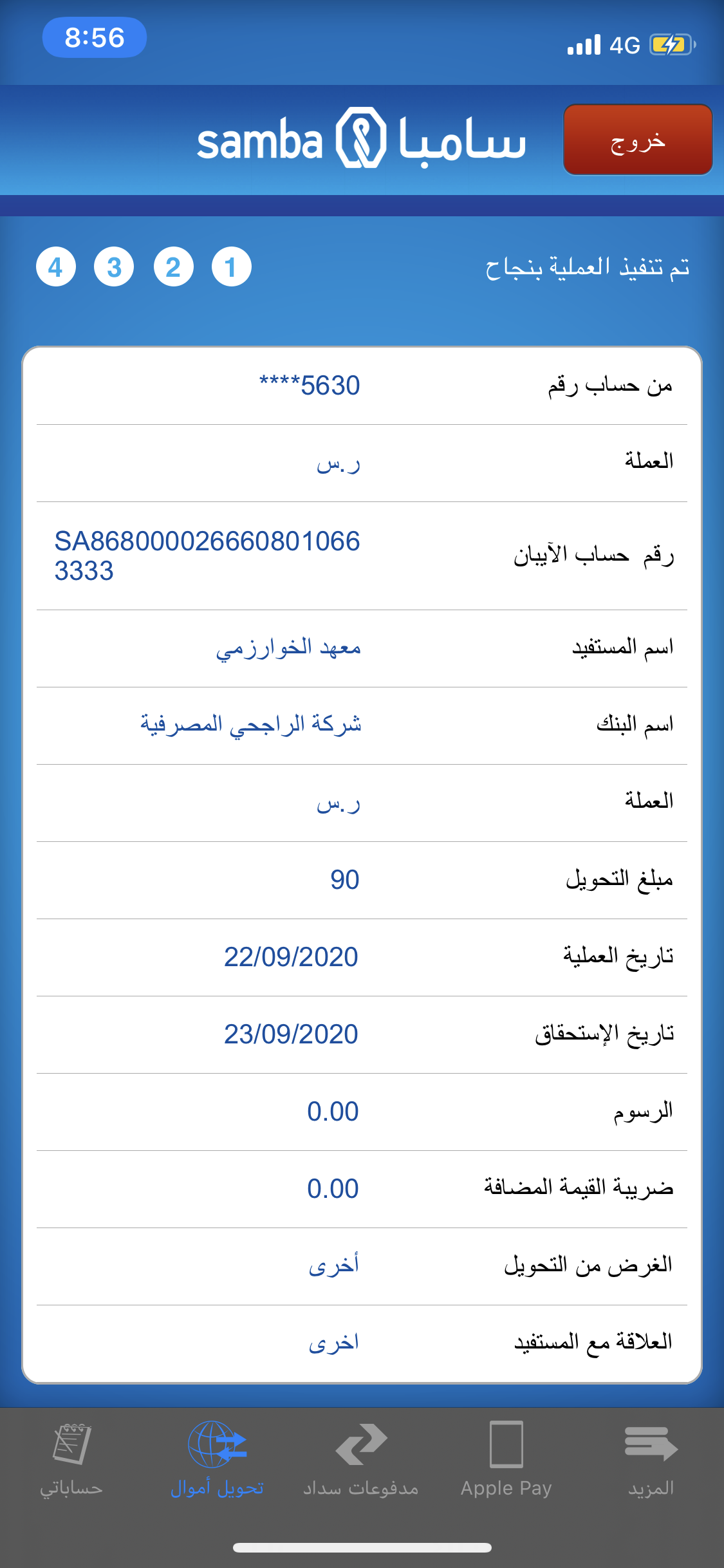Screen dimensions: 724x1568
Task: Switch to the تحويل أموال transfer tab
Action: 217,1459
